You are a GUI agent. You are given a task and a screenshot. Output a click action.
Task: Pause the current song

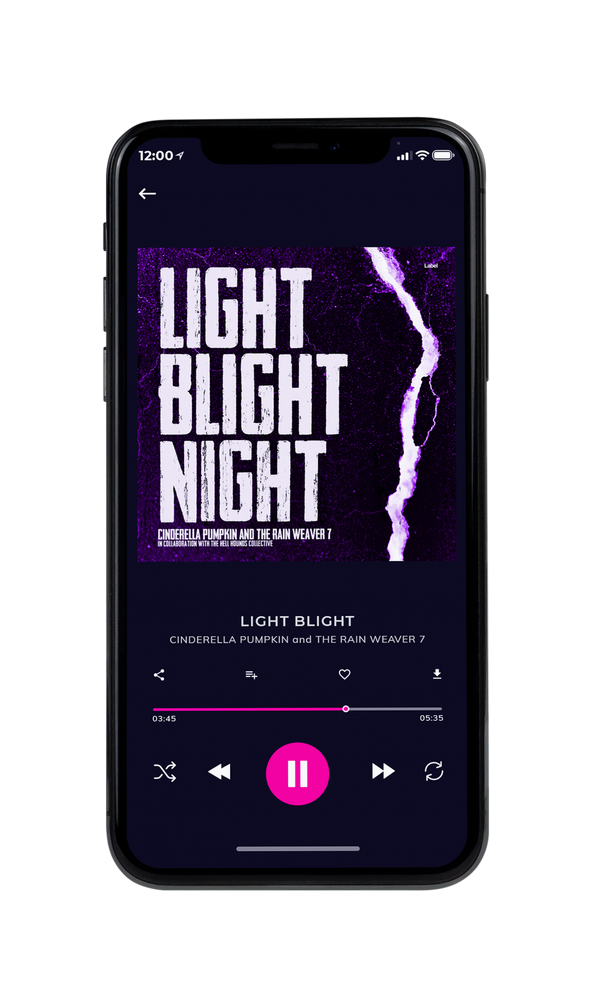coord(297,774)
